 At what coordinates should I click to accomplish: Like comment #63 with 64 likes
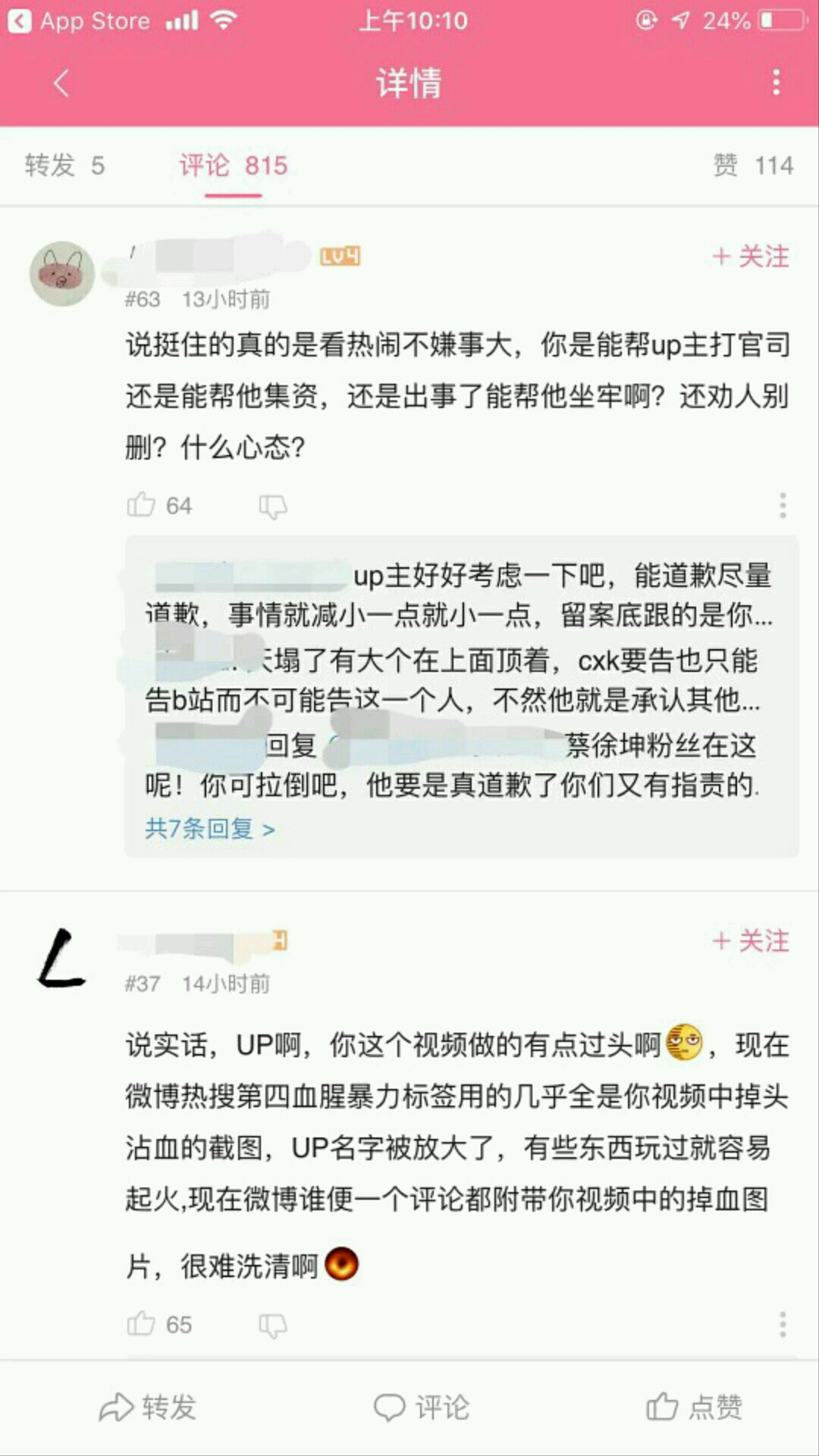coord(141,505)
